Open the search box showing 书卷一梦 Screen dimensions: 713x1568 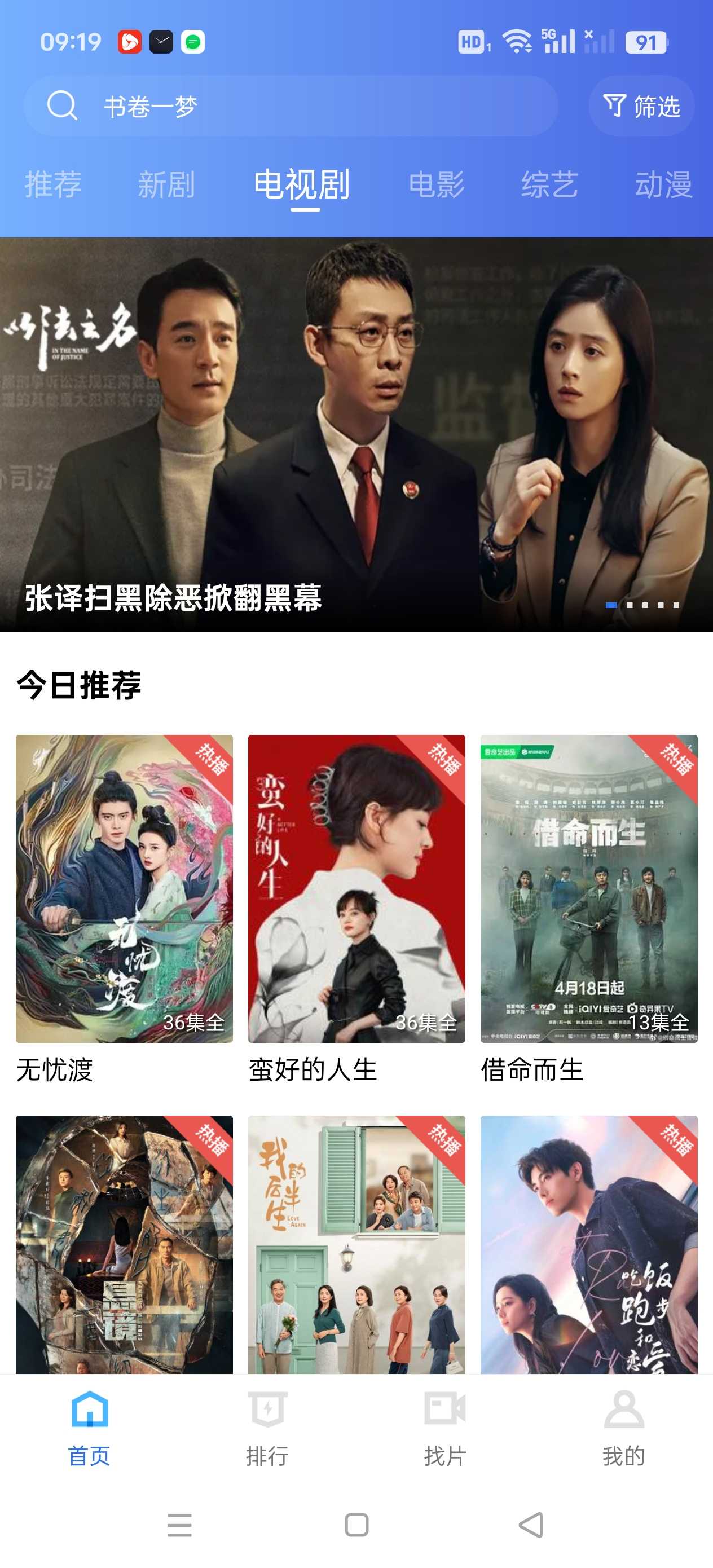(290, 107)
